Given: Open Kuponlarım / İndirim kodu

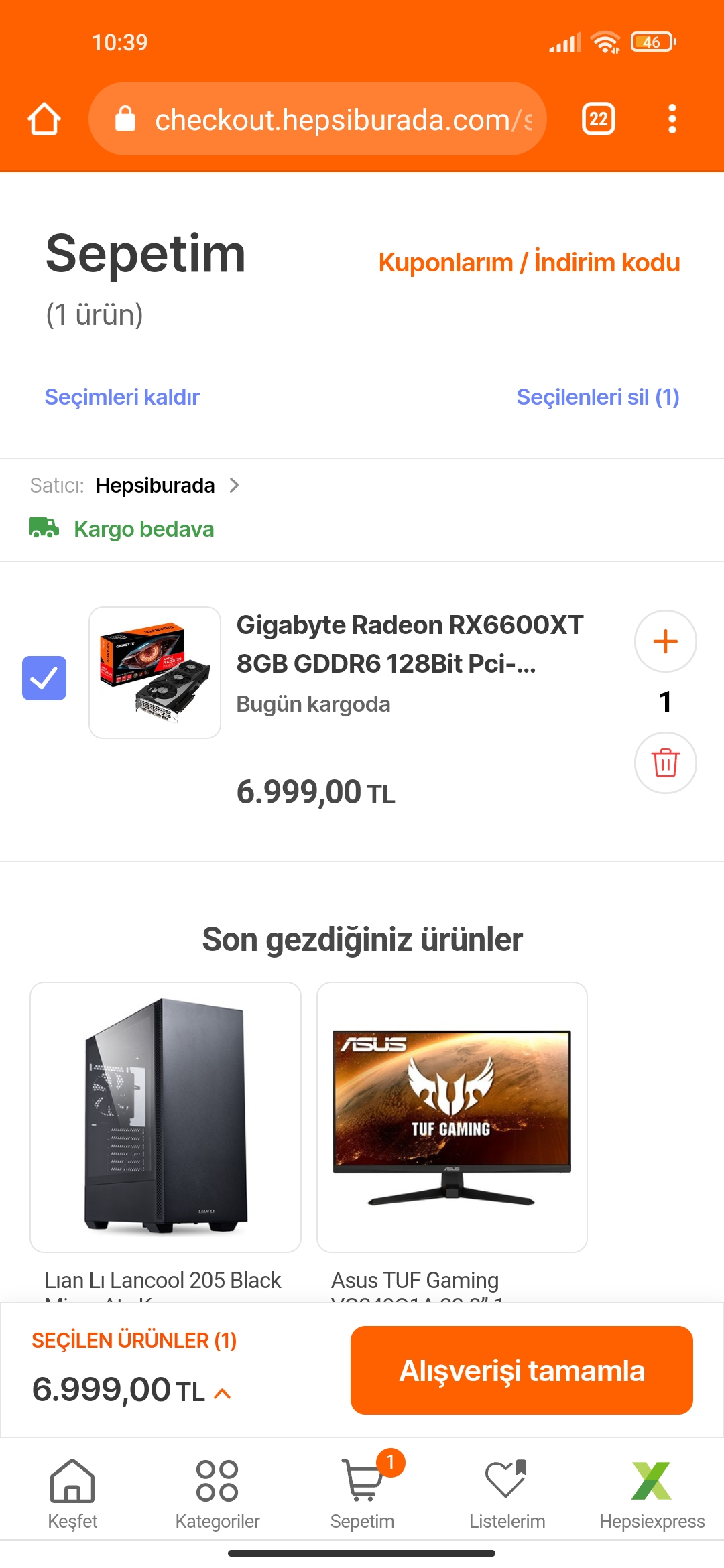Looking at the screenshot, I should click(529, 263).
